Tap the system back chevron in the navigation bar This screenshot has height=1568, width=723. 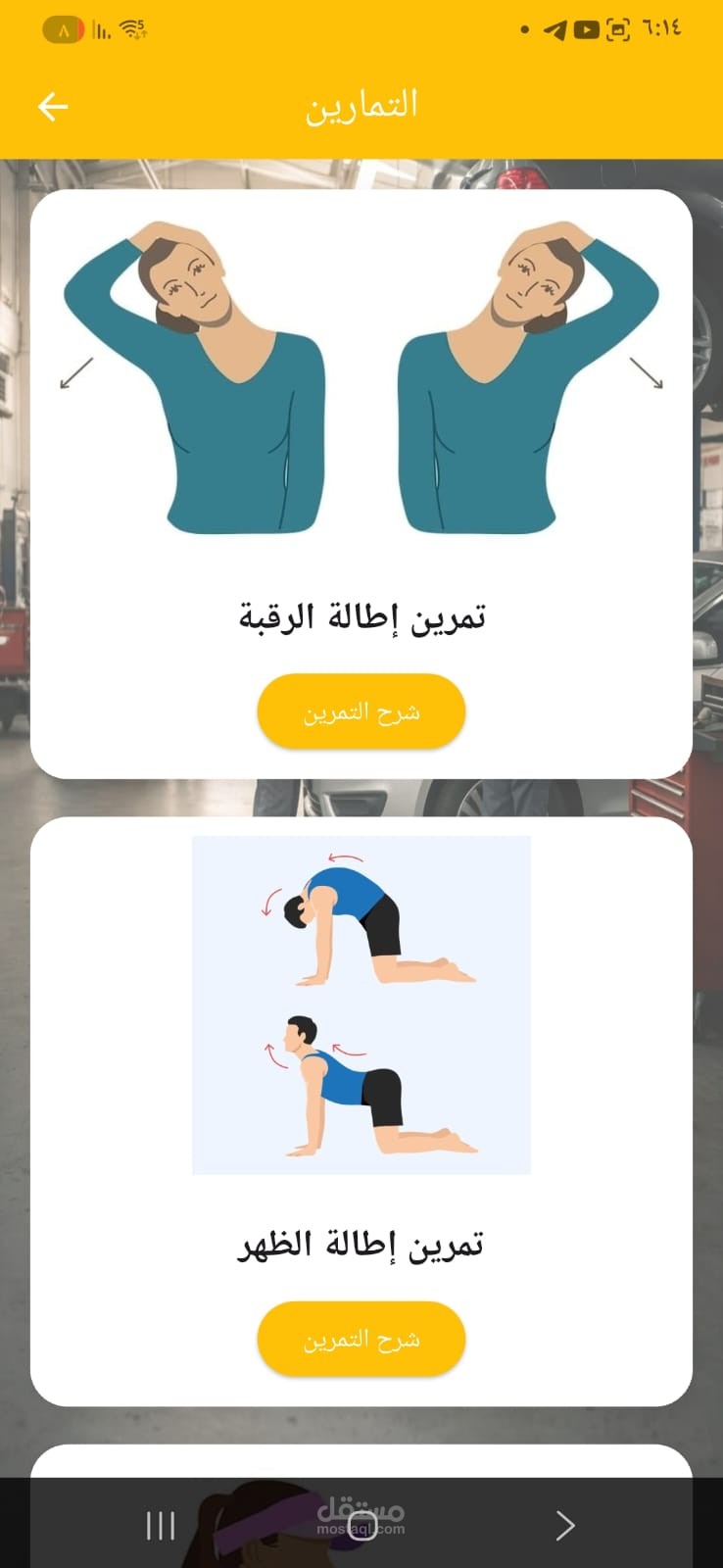tap(564, 1525)
